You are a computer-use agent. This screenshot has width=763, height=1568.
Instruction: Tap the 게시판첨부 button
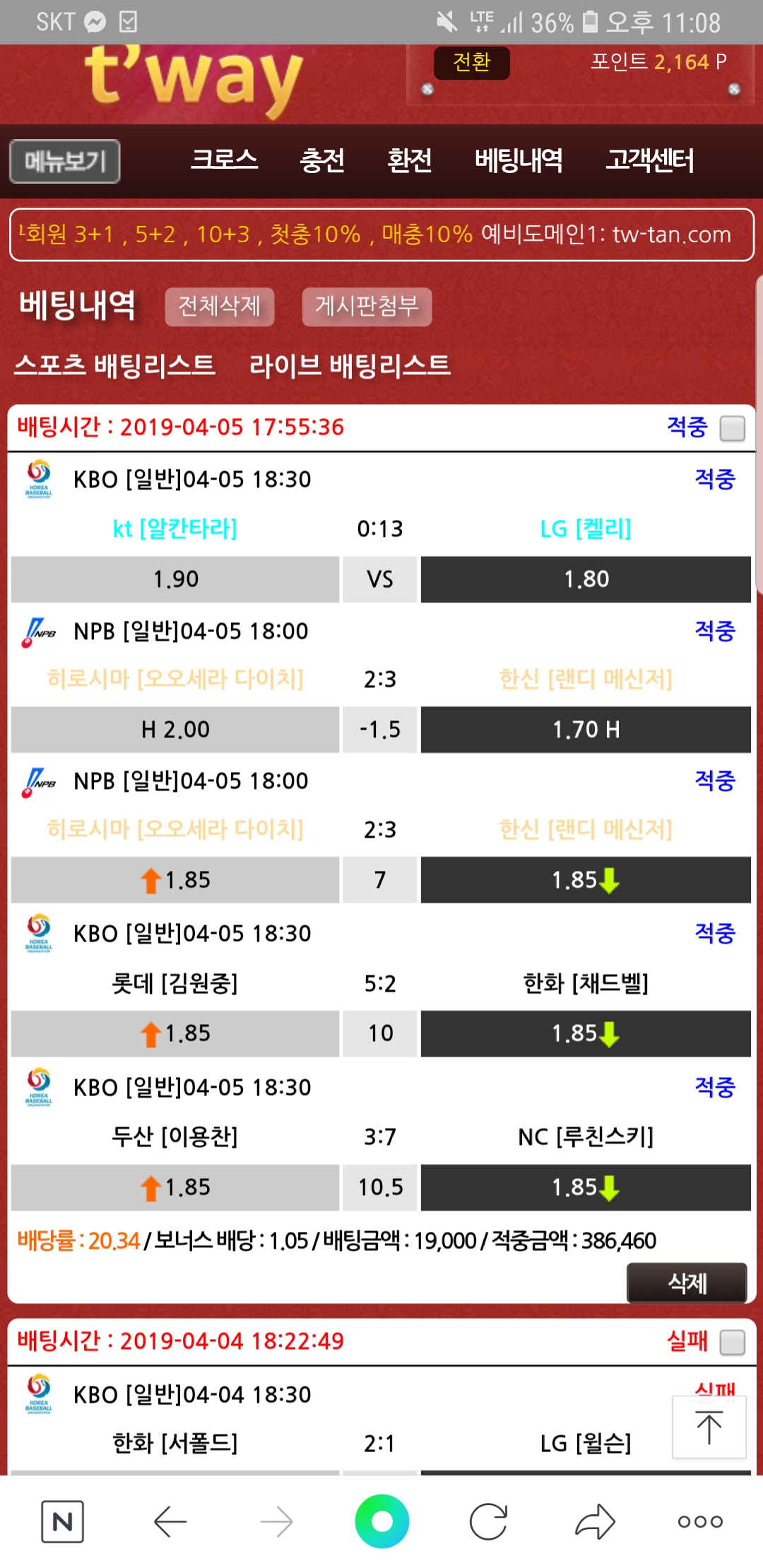point(367,307)
